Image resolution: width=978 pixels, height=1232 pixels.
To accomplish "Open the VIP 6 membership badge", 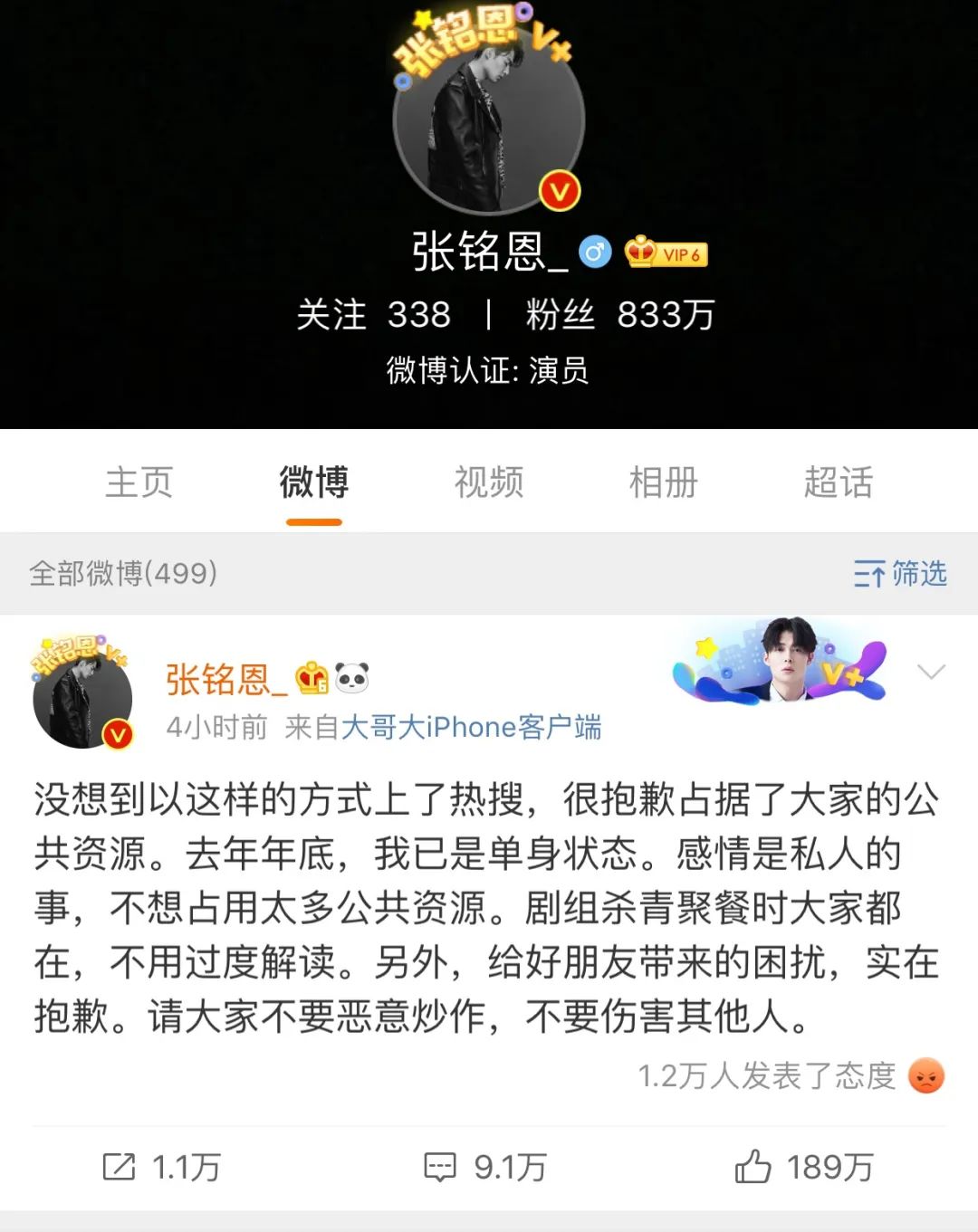I will pyautogui.click(x=666, y=253).
